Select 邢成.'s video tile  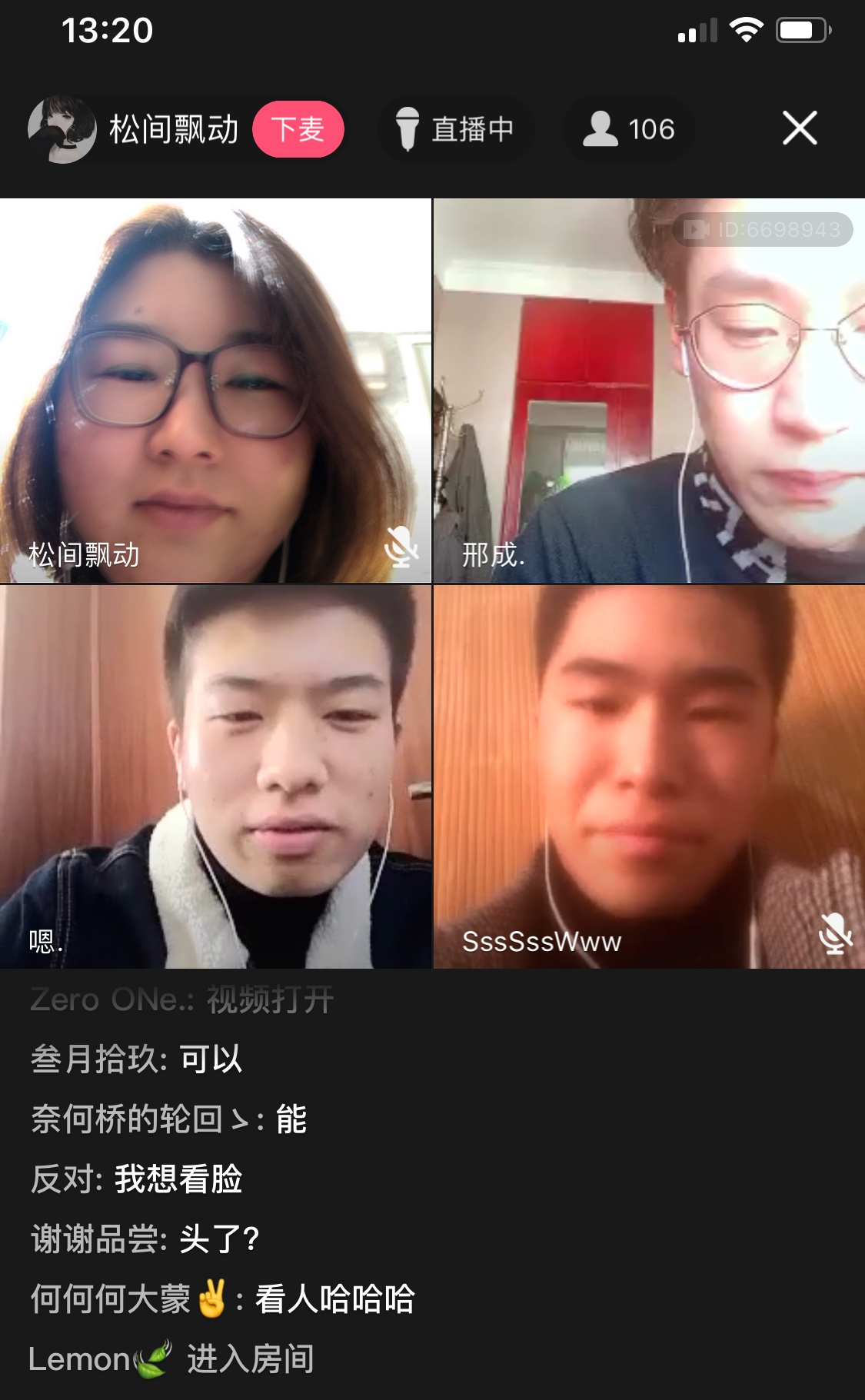[x=649, y=391]
